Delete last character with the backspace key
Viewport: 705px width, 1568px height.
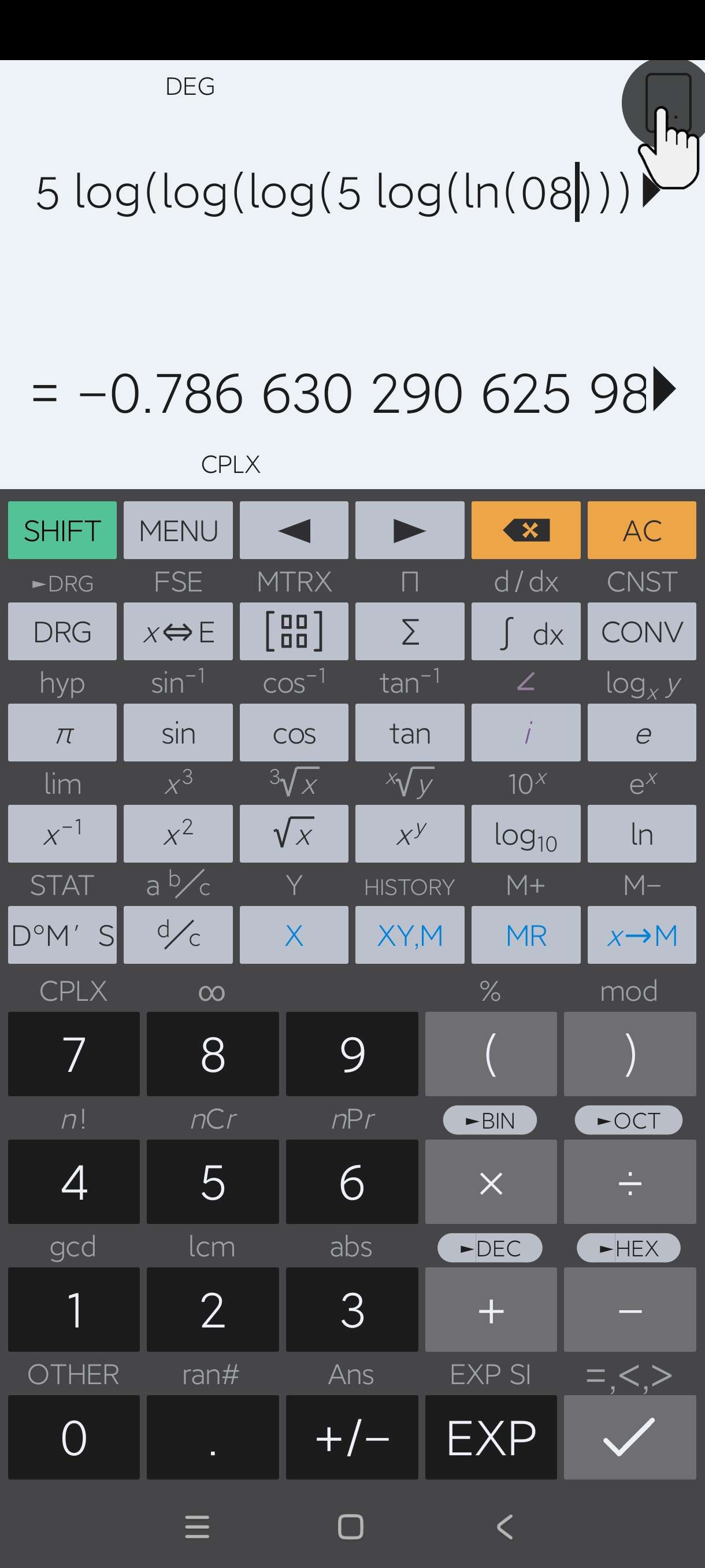(525, 530)
